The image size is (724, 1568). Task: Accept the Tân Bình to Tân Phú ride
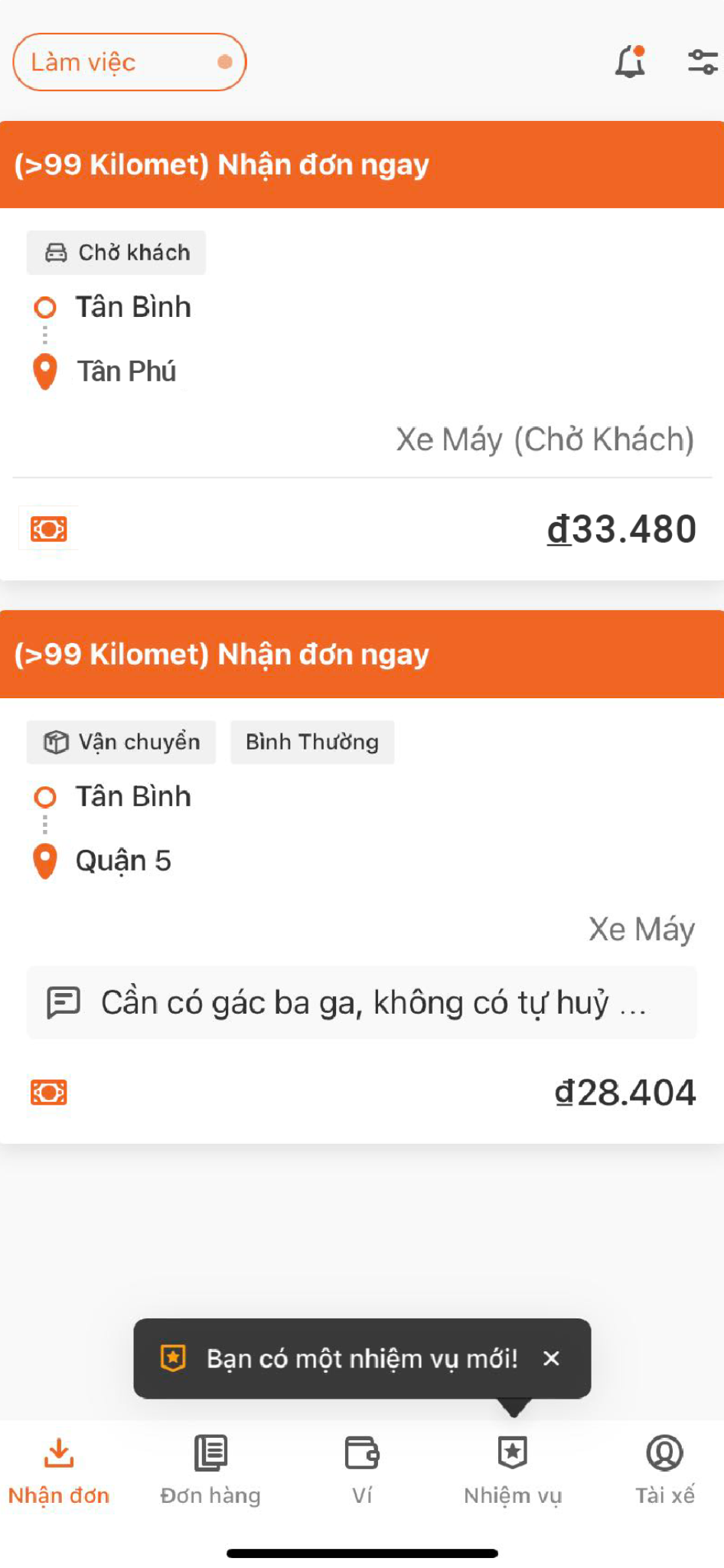(x=362, y=165)
